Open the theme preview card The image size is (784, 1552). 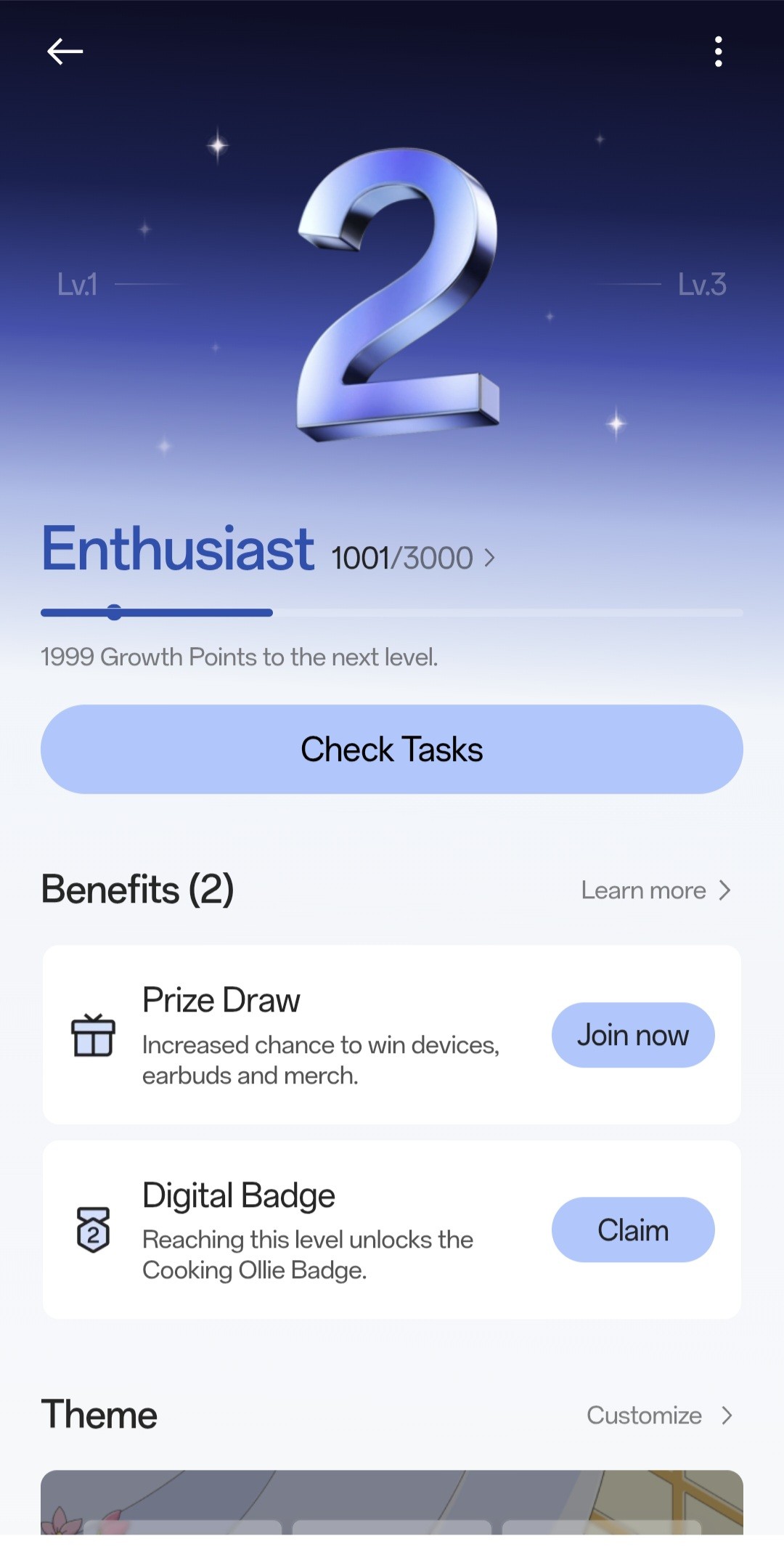[392, 1502]
